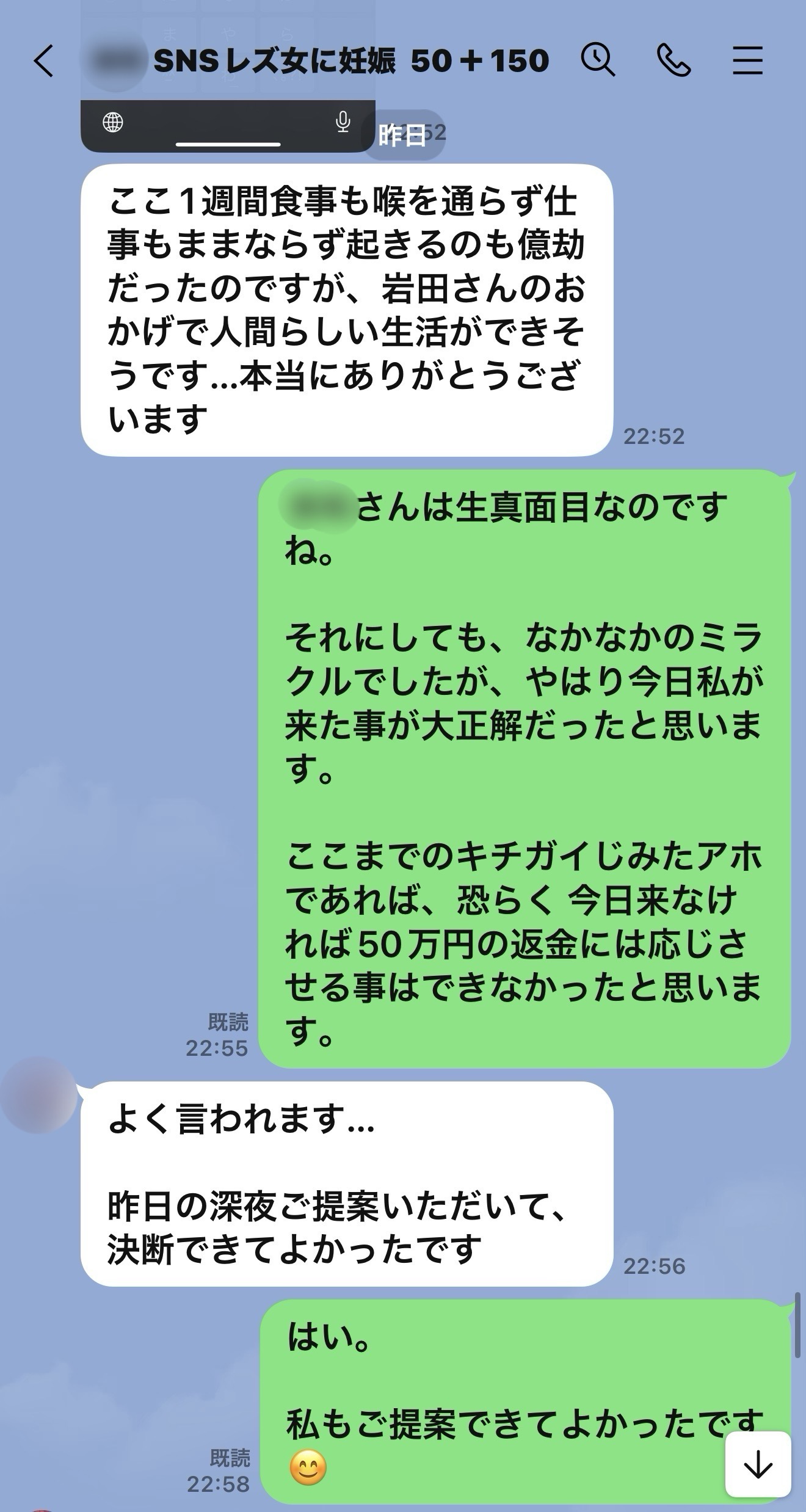Open the chat menu
Screen dimensions: 806x1512
[x=747, y=60]
